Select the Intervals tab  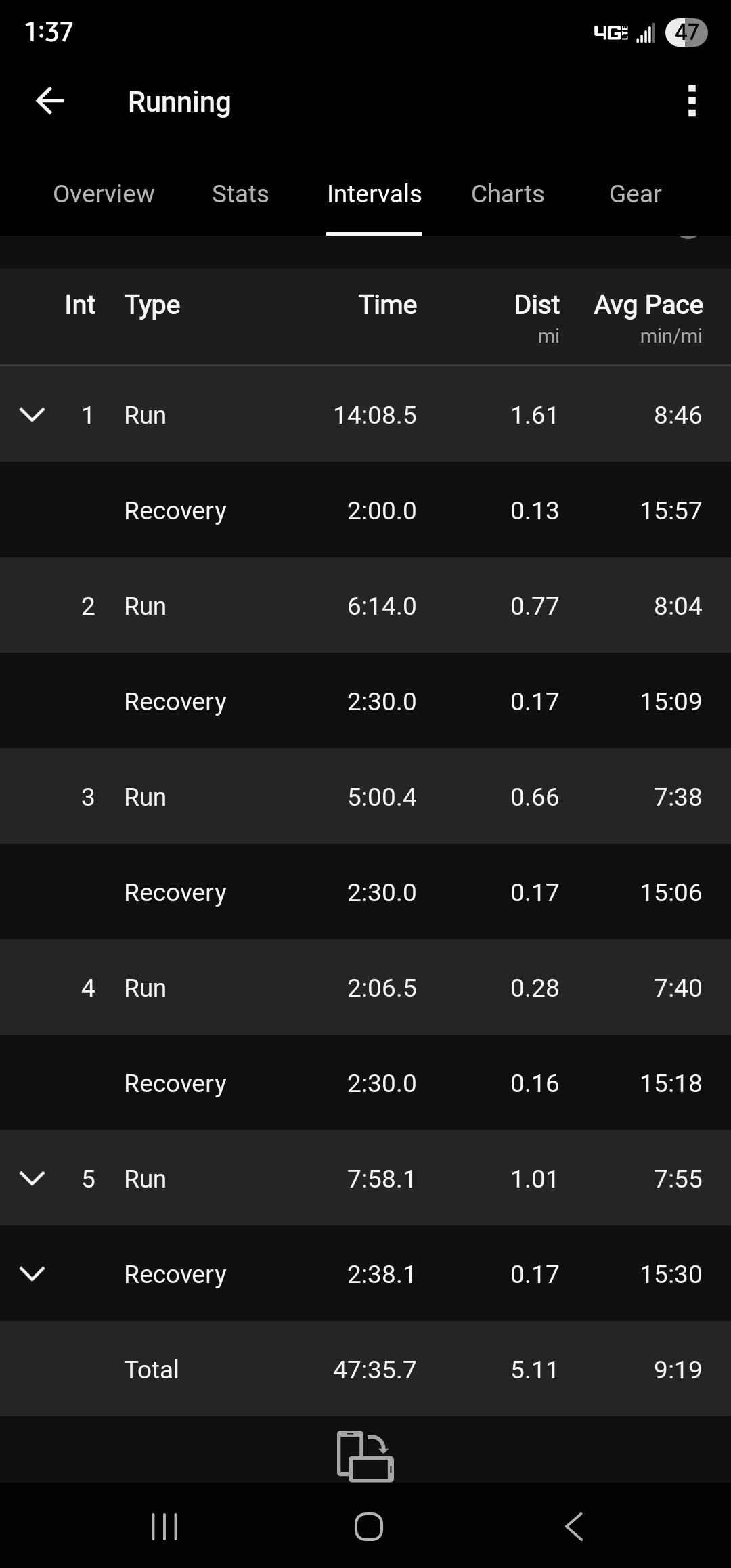tap(374, 194)
